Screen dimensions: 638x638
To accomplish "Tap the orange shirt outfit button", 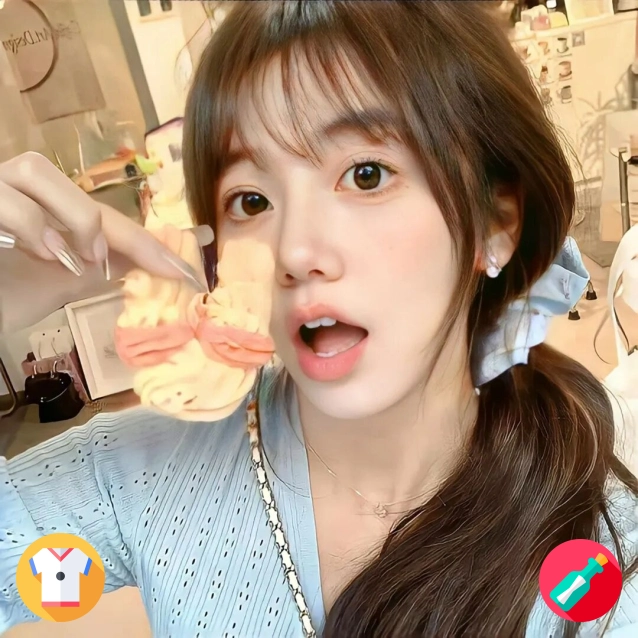I will (x=60, y=577).
